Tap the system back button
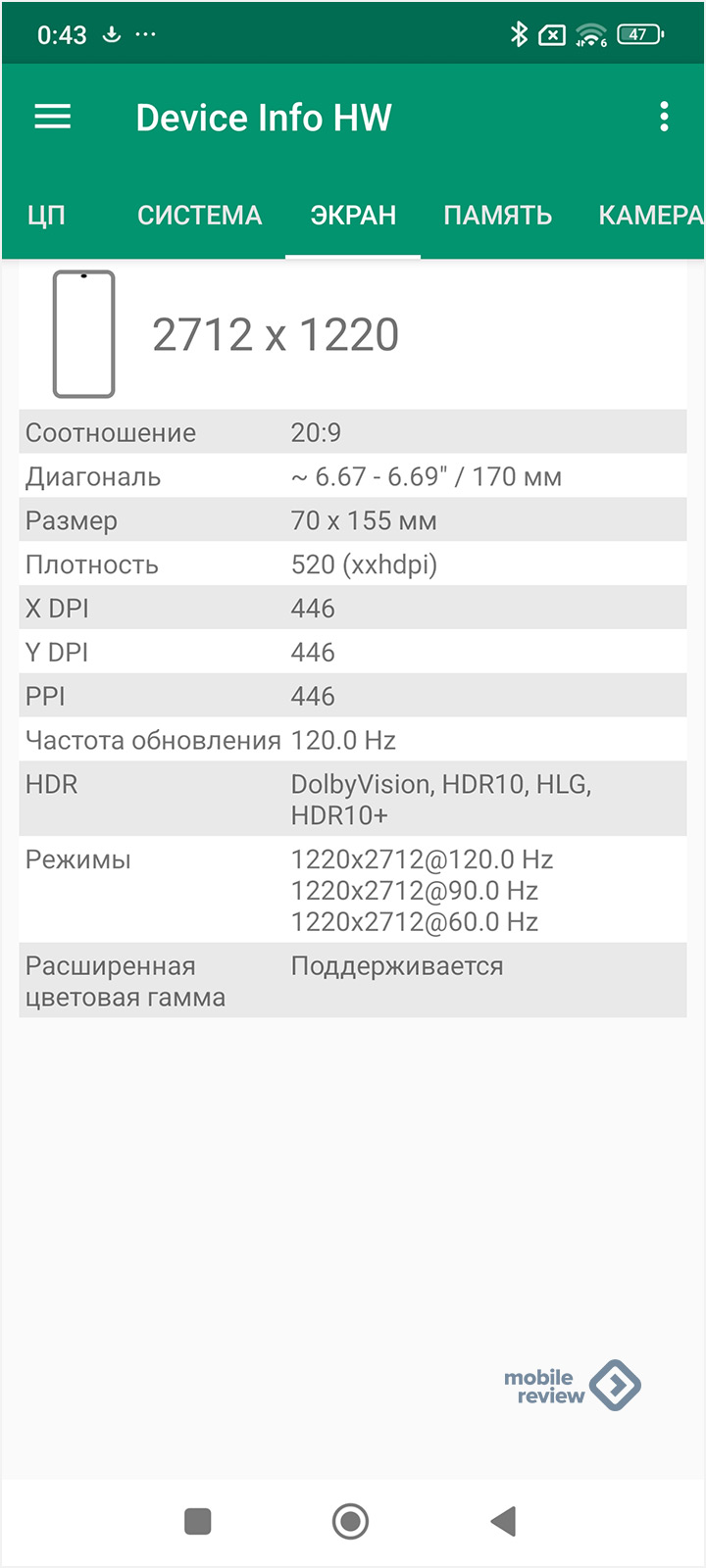This screenshot has width=706, height=1568. coord(504,1521)
